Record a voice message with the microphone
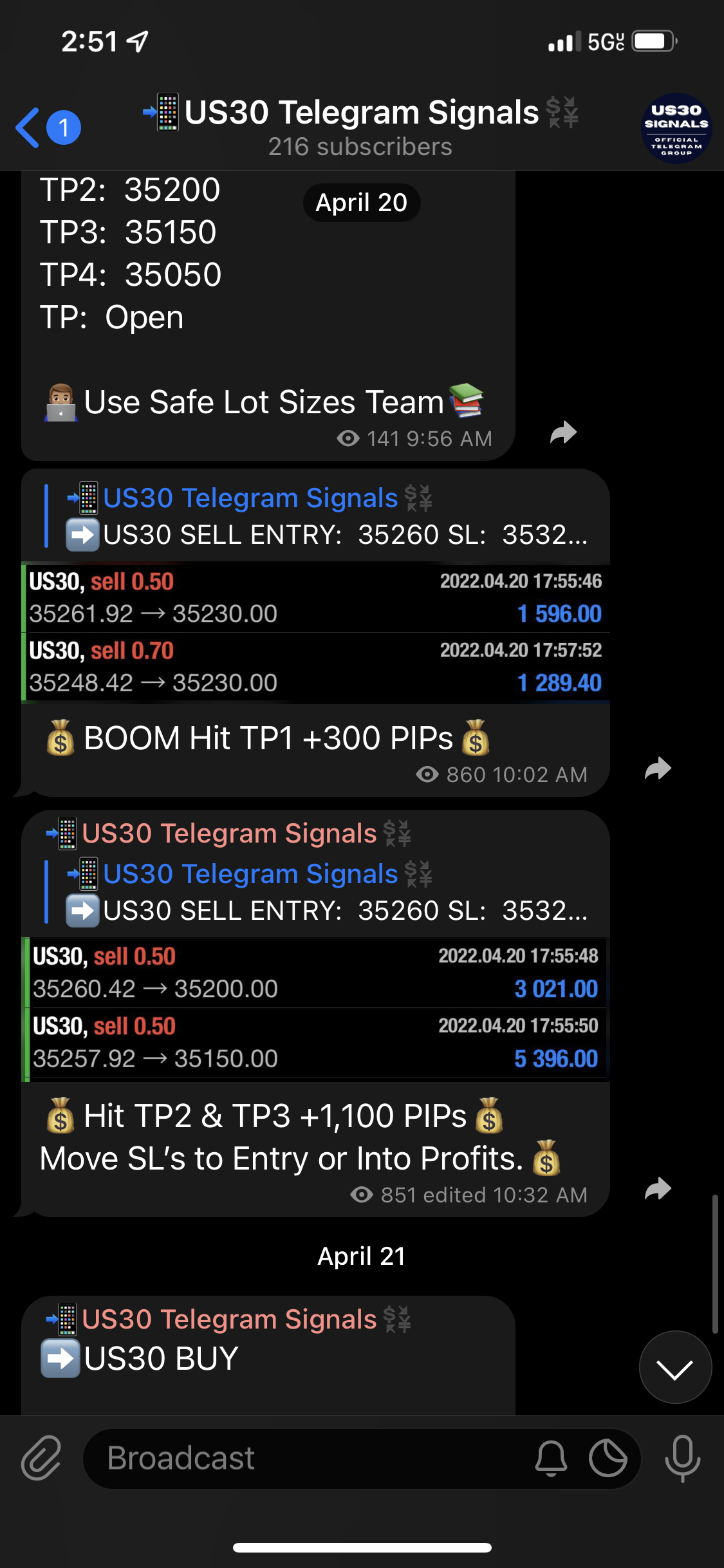This screenshot has height=1568, width=724. (x=682, y=1458)
